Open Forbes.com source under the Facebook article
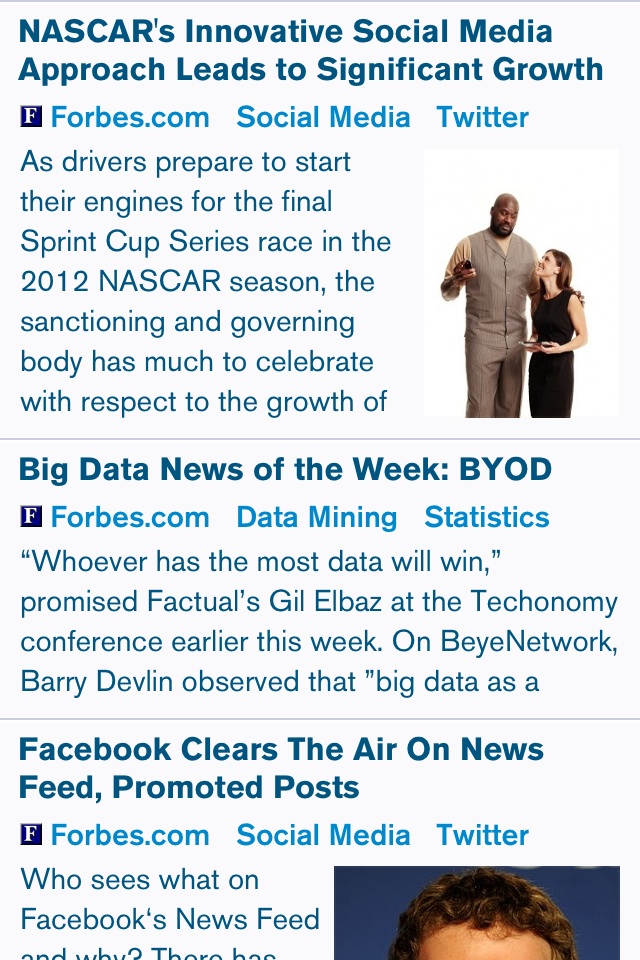The width and height of the screenshot is (640, 960). tap(130, 835)
